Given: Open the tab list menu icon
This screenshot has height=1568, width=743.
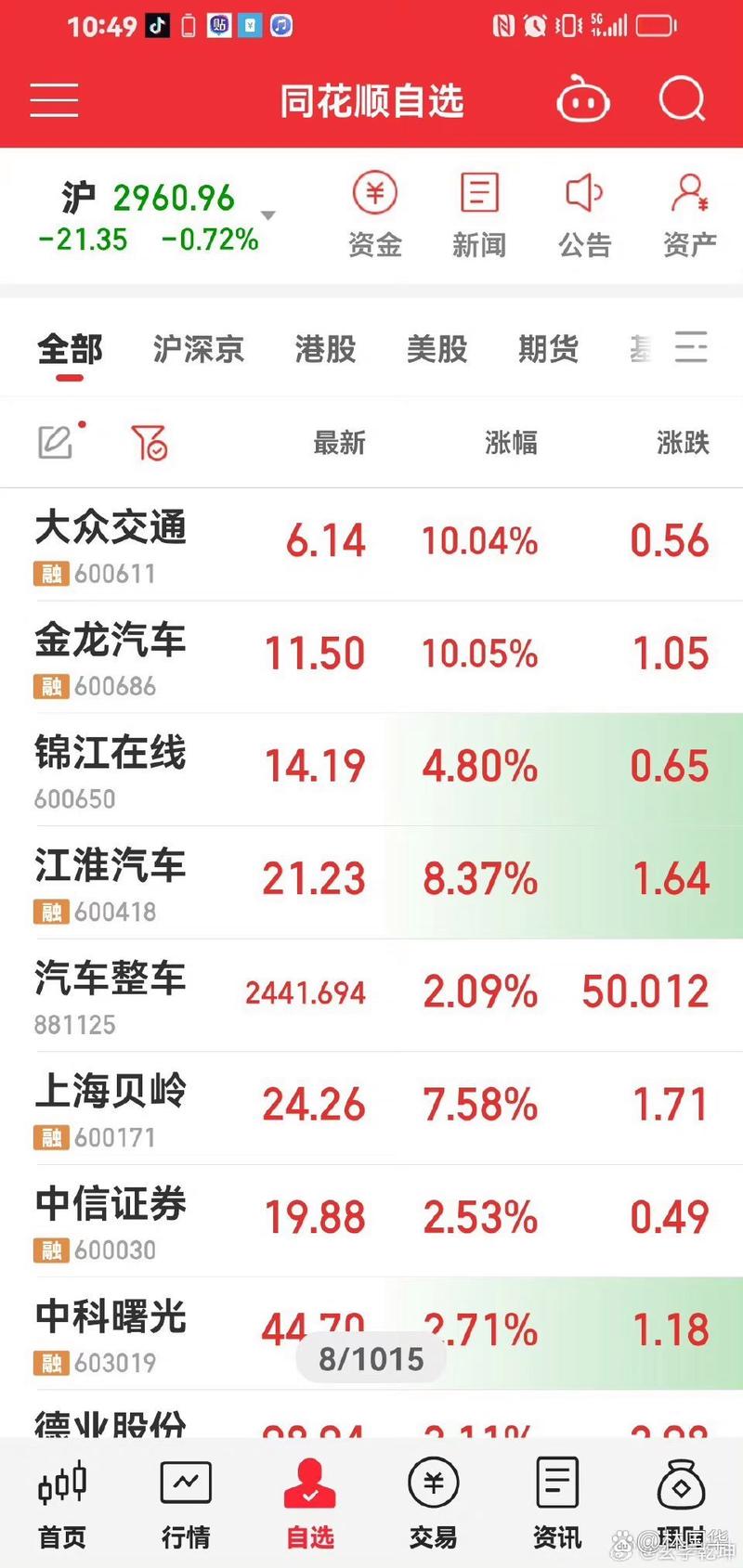Looking at the screenshot, I should [x=691, y=347].
